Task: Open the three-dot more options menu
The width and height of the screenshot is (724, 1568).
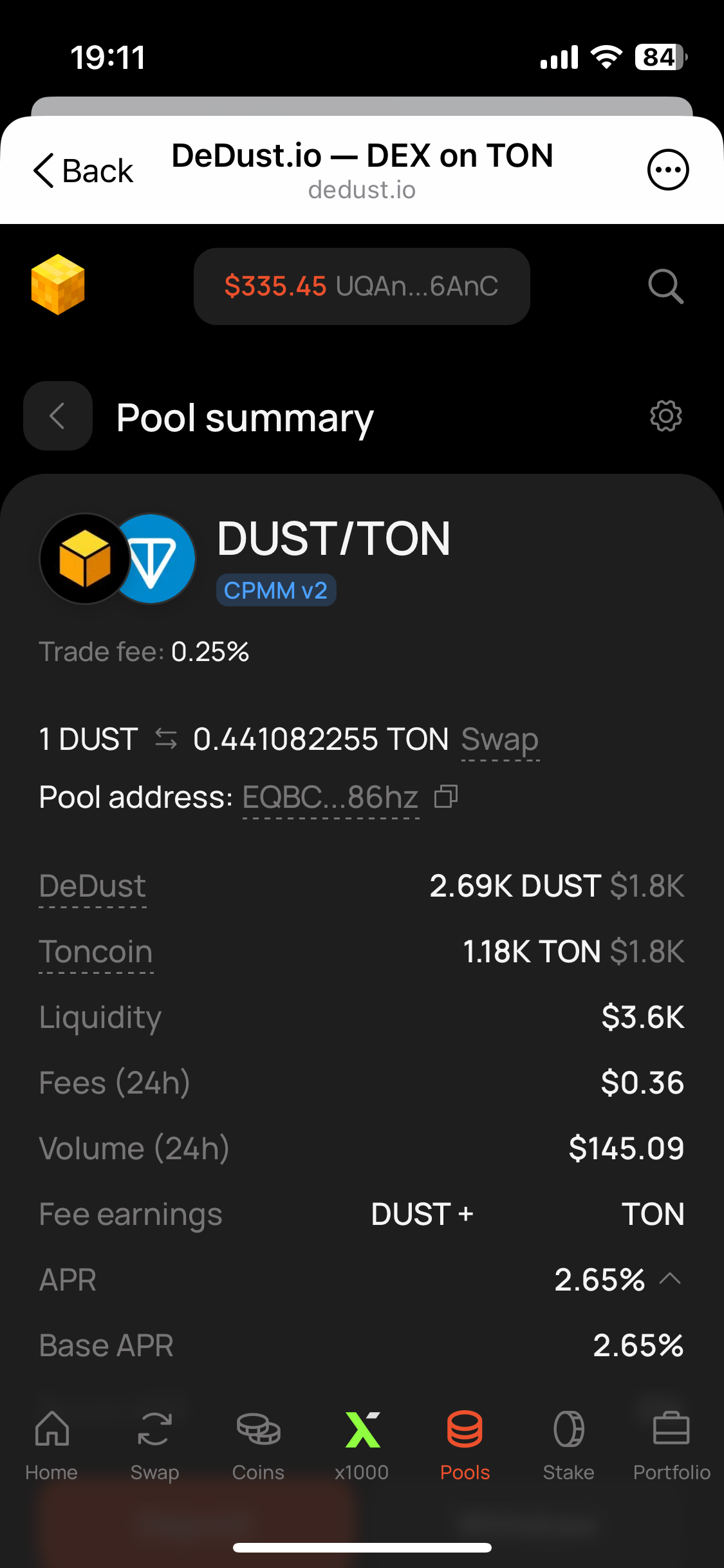Action: pyautogui.click(x=667, y=170)
